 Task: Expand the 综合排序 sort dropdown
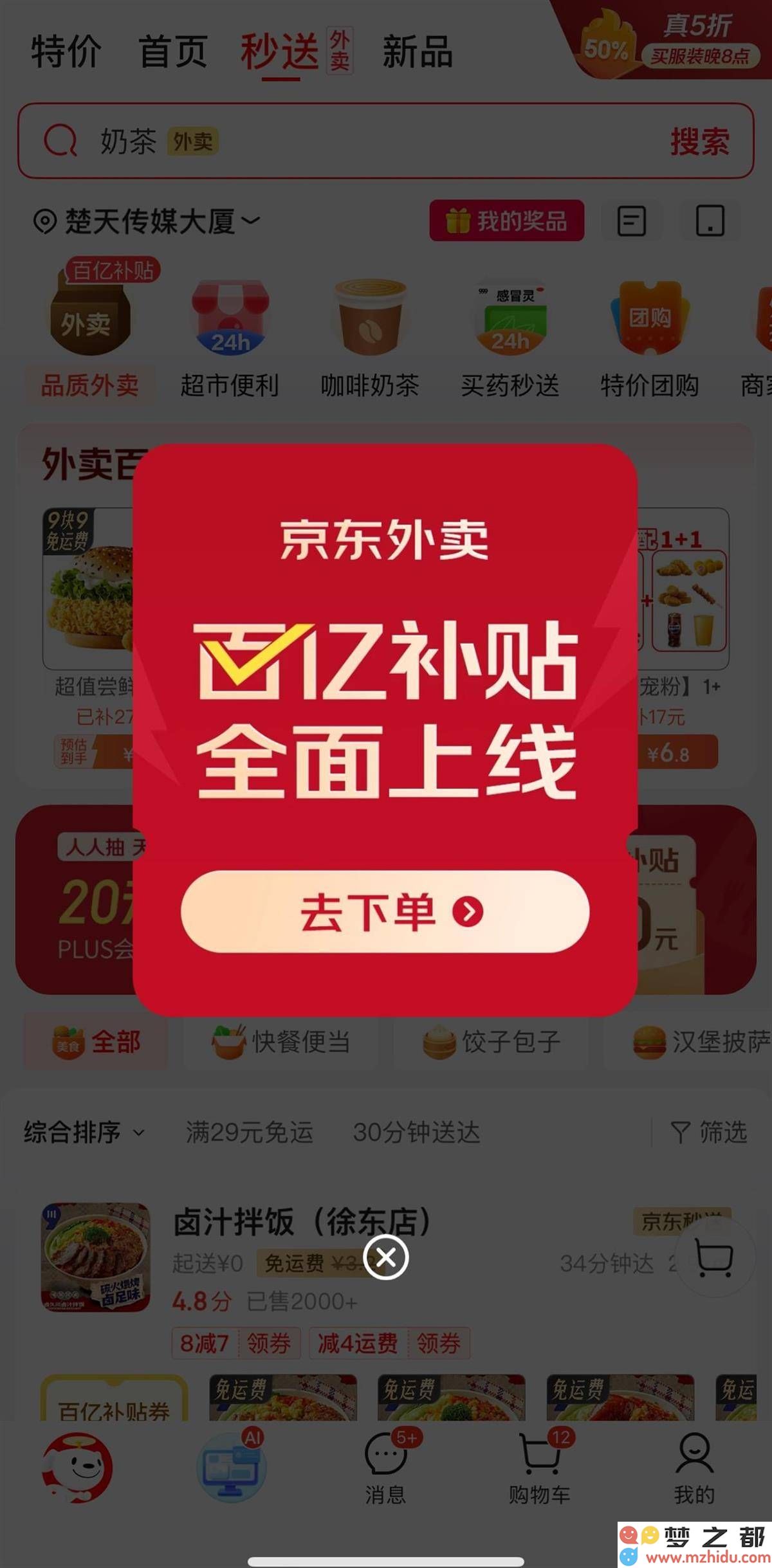click(x=84, y=1132)
